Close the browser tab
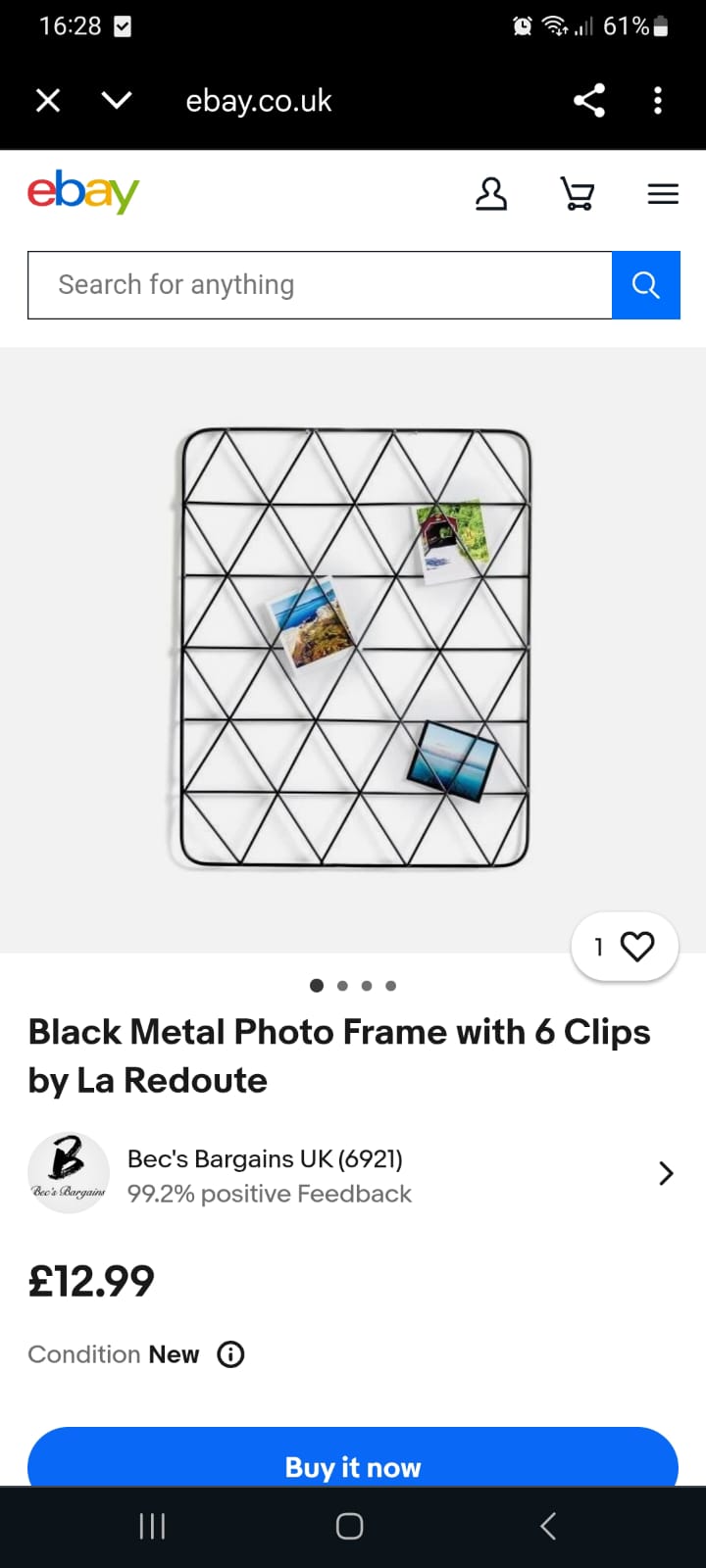 (48, 100)
